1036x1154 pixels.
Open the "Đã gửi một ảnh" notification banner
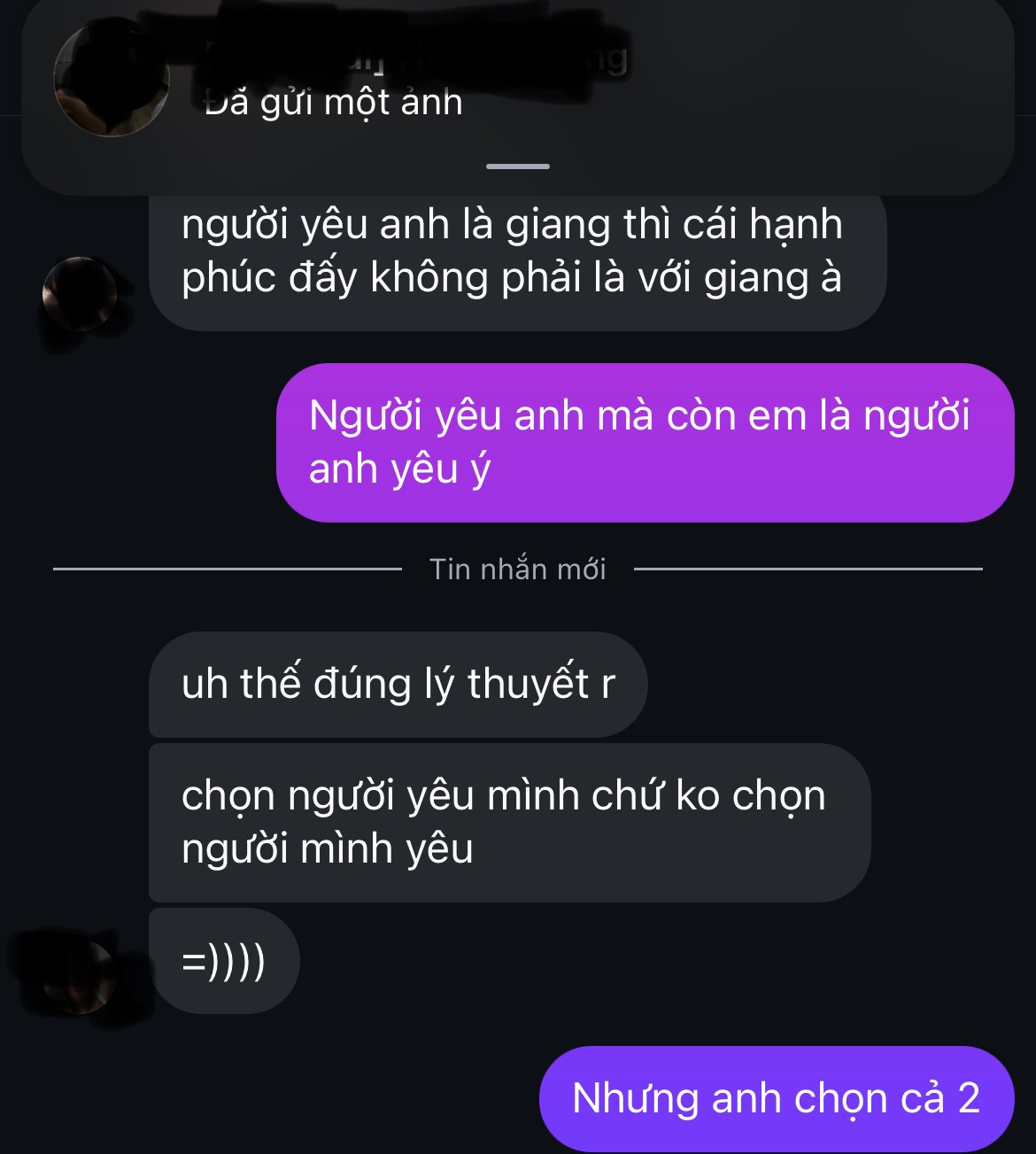517,89
